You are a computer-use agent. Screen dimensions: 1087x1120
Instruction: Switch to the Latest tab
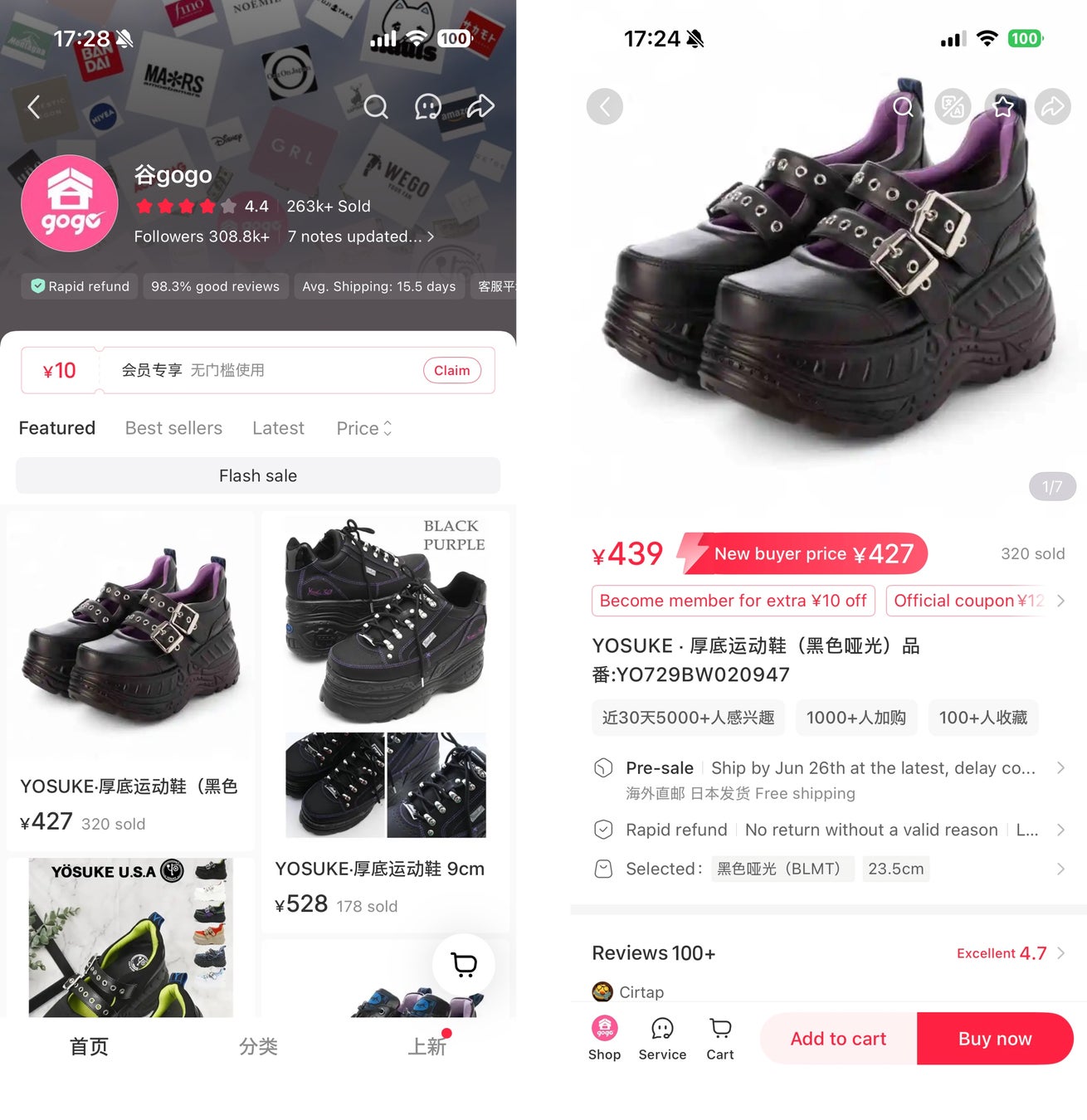pyautogui.click(x=278, y=428)
